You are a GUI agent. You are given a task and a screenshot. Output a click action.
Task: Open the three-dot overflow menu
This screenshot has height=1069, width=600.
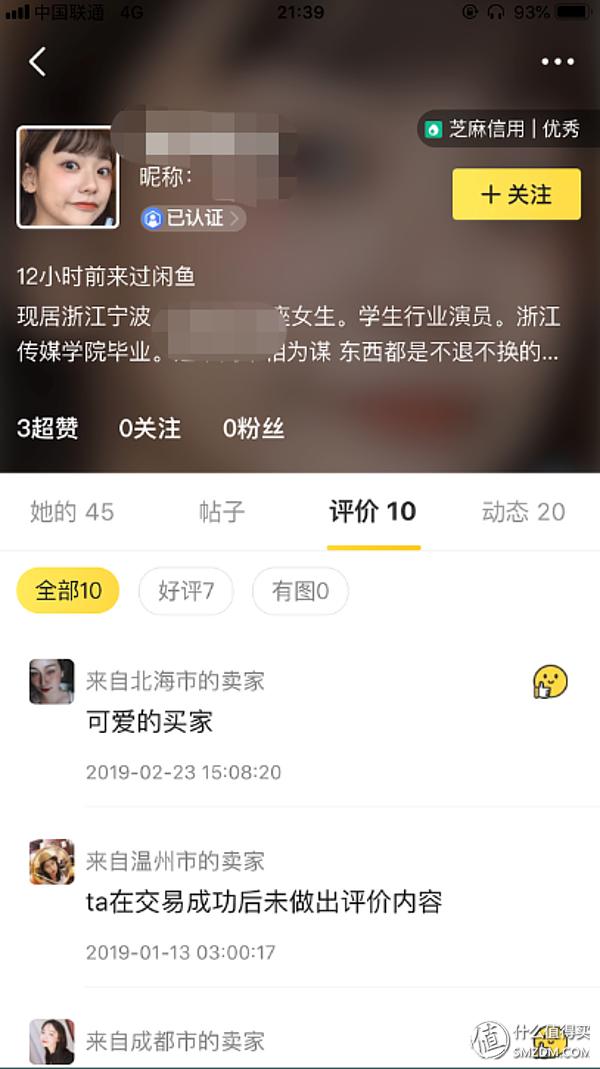coord(557,62)
